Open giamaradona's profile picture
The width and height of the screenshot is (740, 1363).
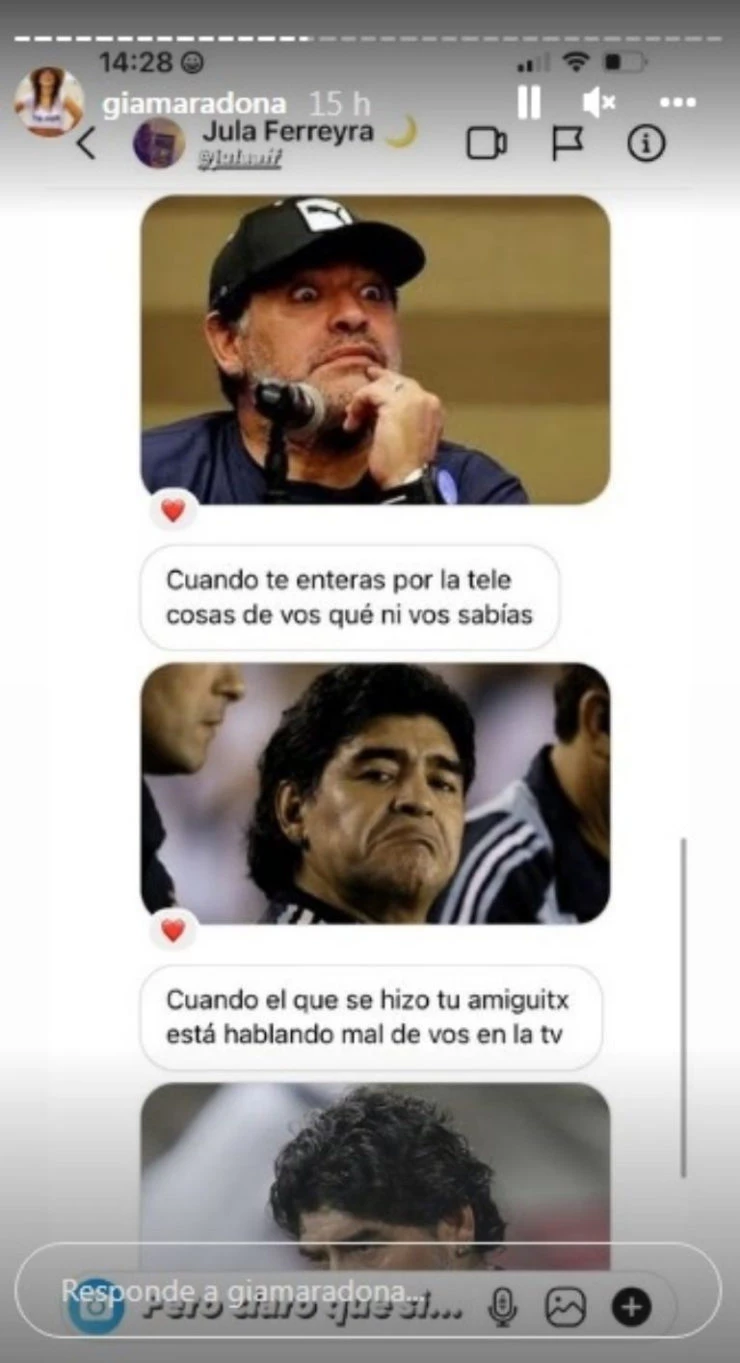(x=48, y=102)
